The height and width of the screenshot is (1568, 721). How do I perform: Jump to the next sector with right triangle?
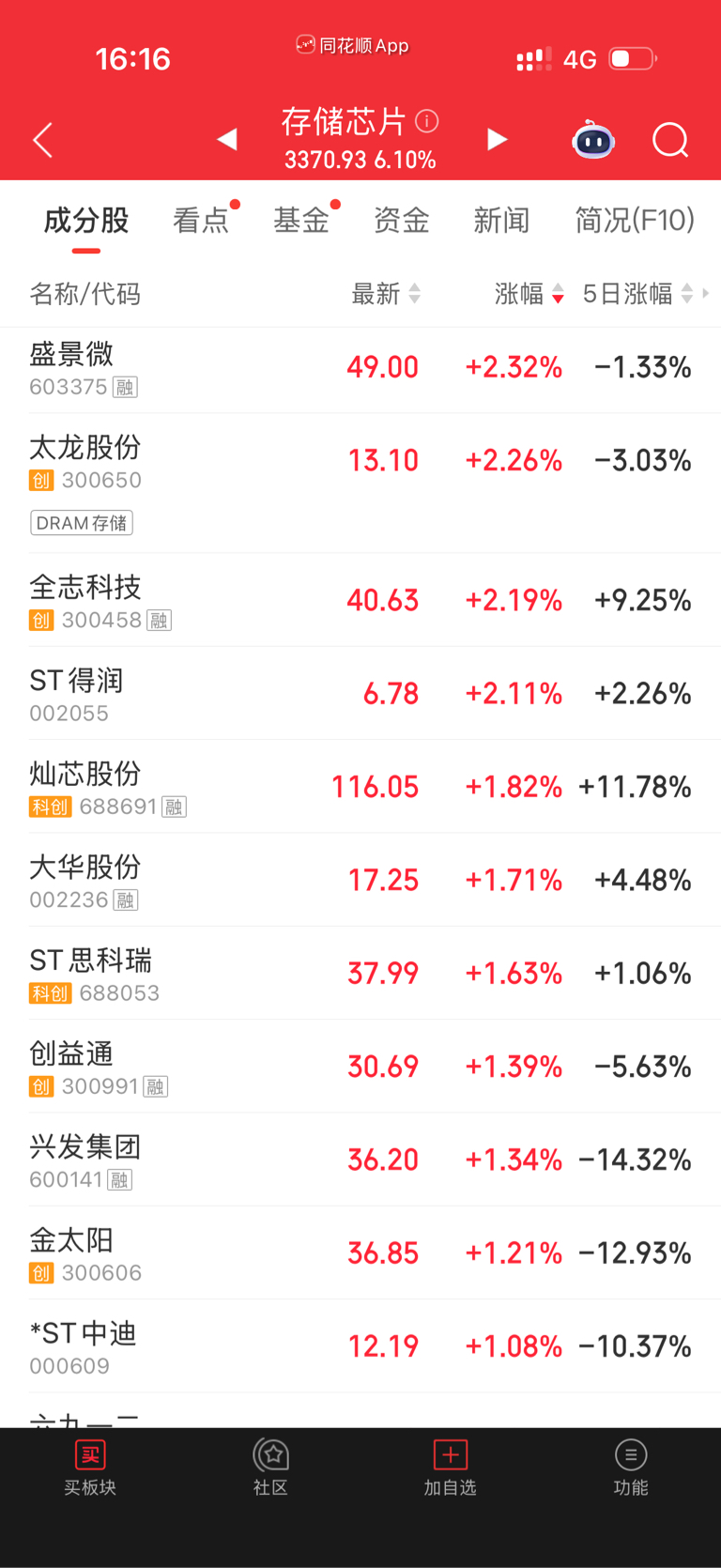[x=498, y=140]
